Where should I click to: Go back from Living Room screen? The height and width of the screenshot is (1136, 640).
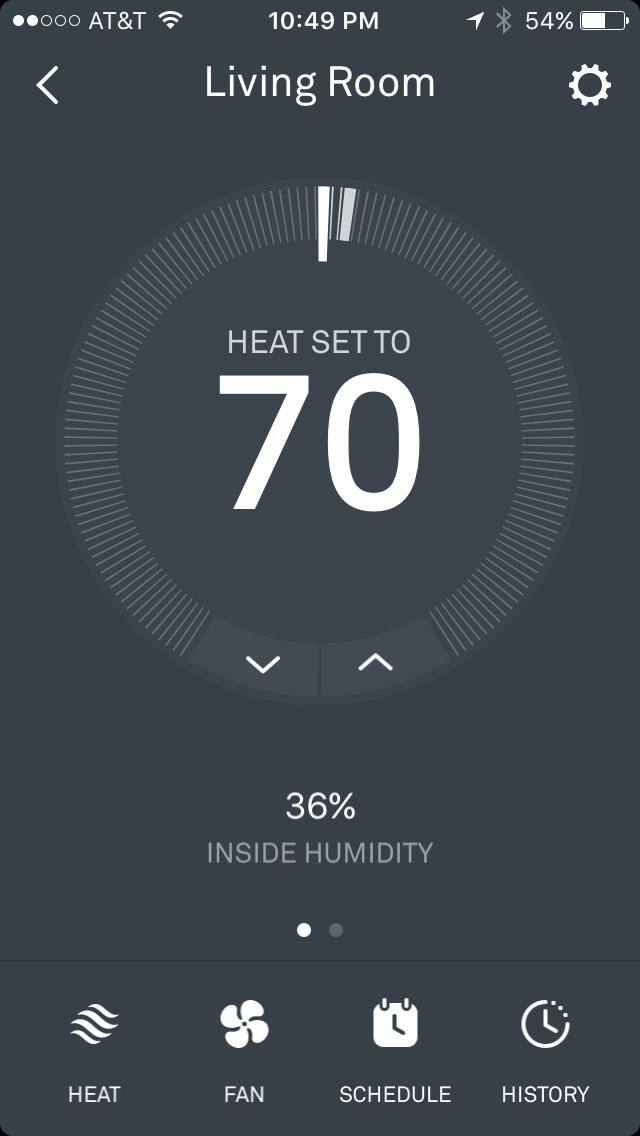pyautogui.click(x=47, y=86)
